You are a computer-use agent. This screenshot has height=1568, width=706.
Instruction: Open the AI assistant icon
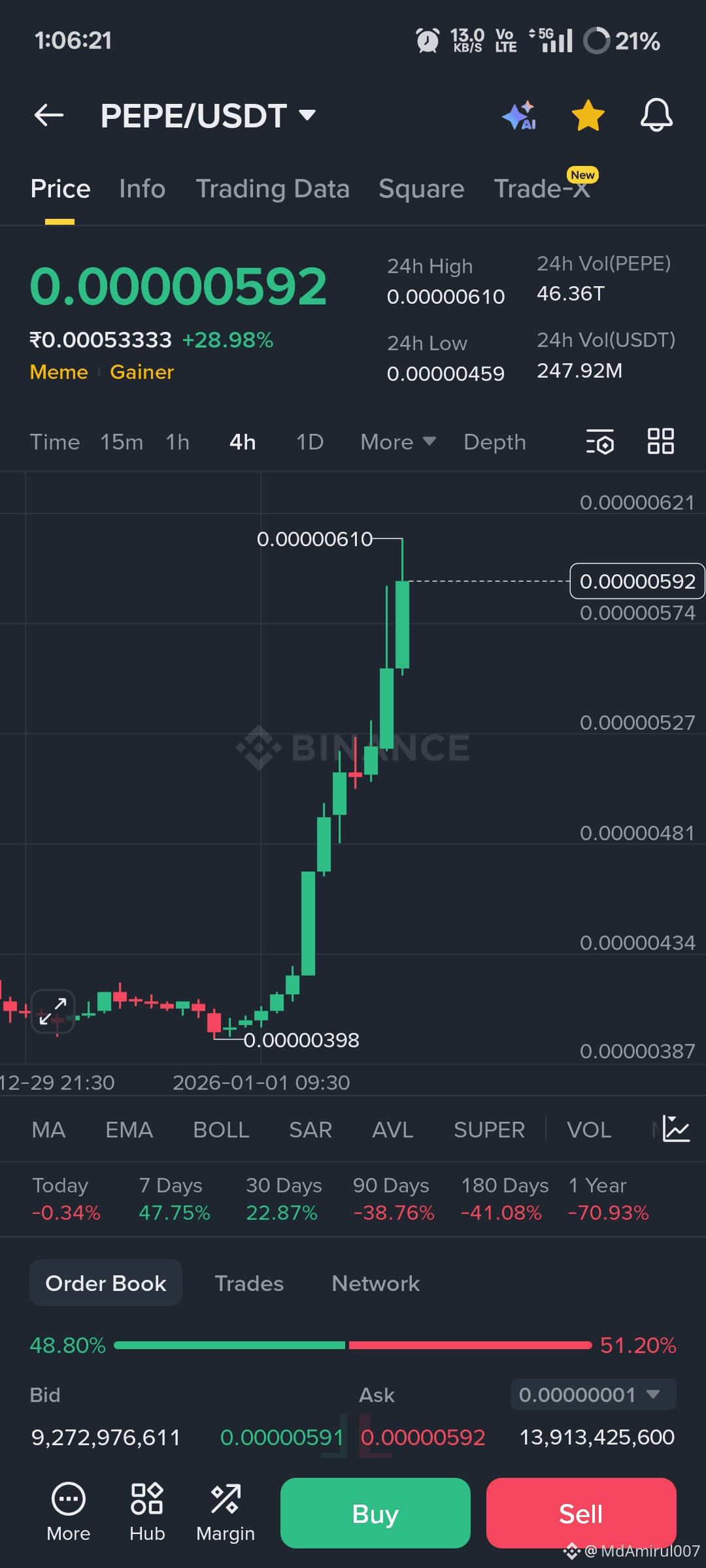click(520, 116)
